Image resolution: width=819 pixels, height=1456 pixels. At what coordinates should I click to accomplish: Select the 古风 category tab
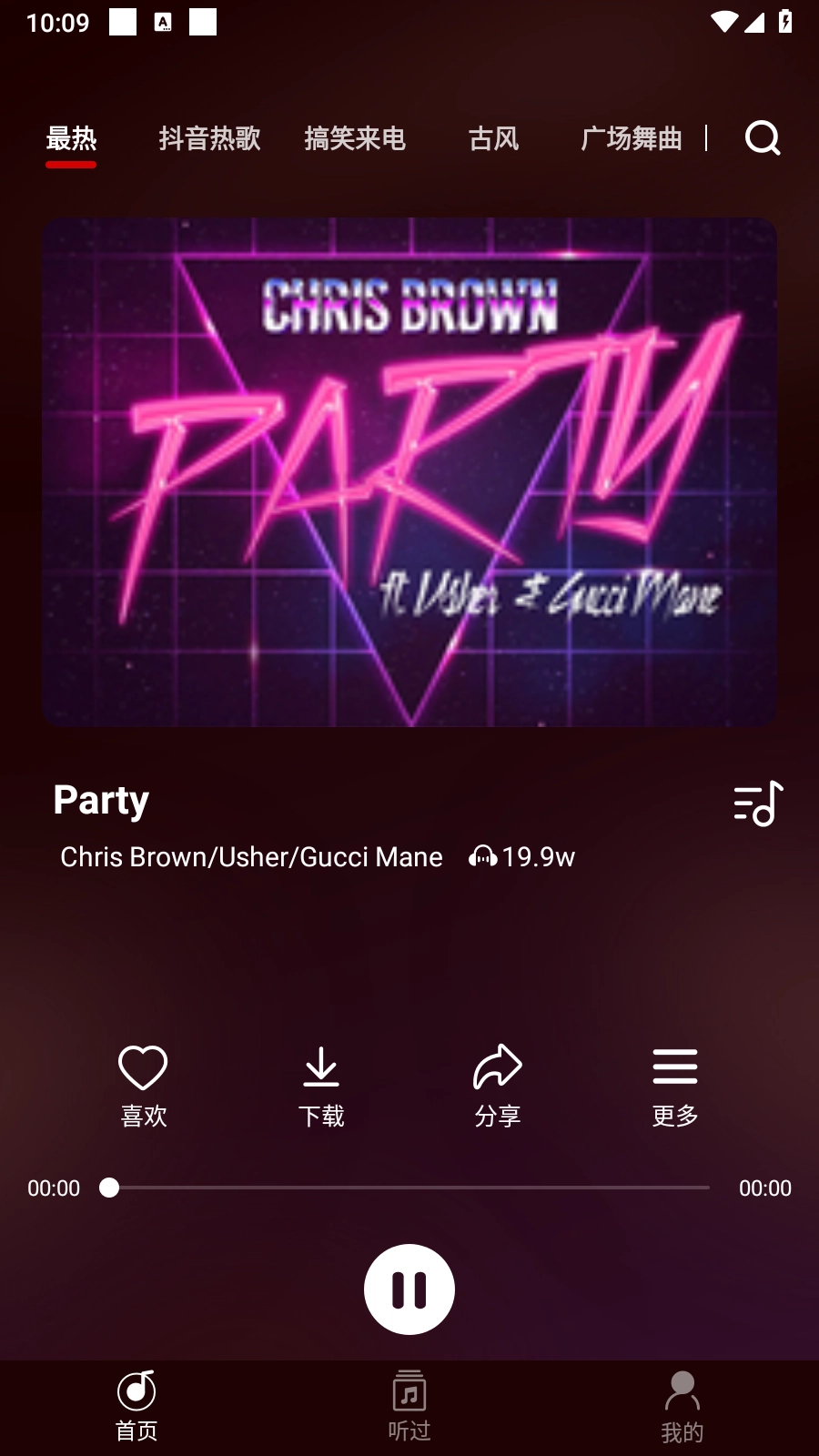point(493,138)
